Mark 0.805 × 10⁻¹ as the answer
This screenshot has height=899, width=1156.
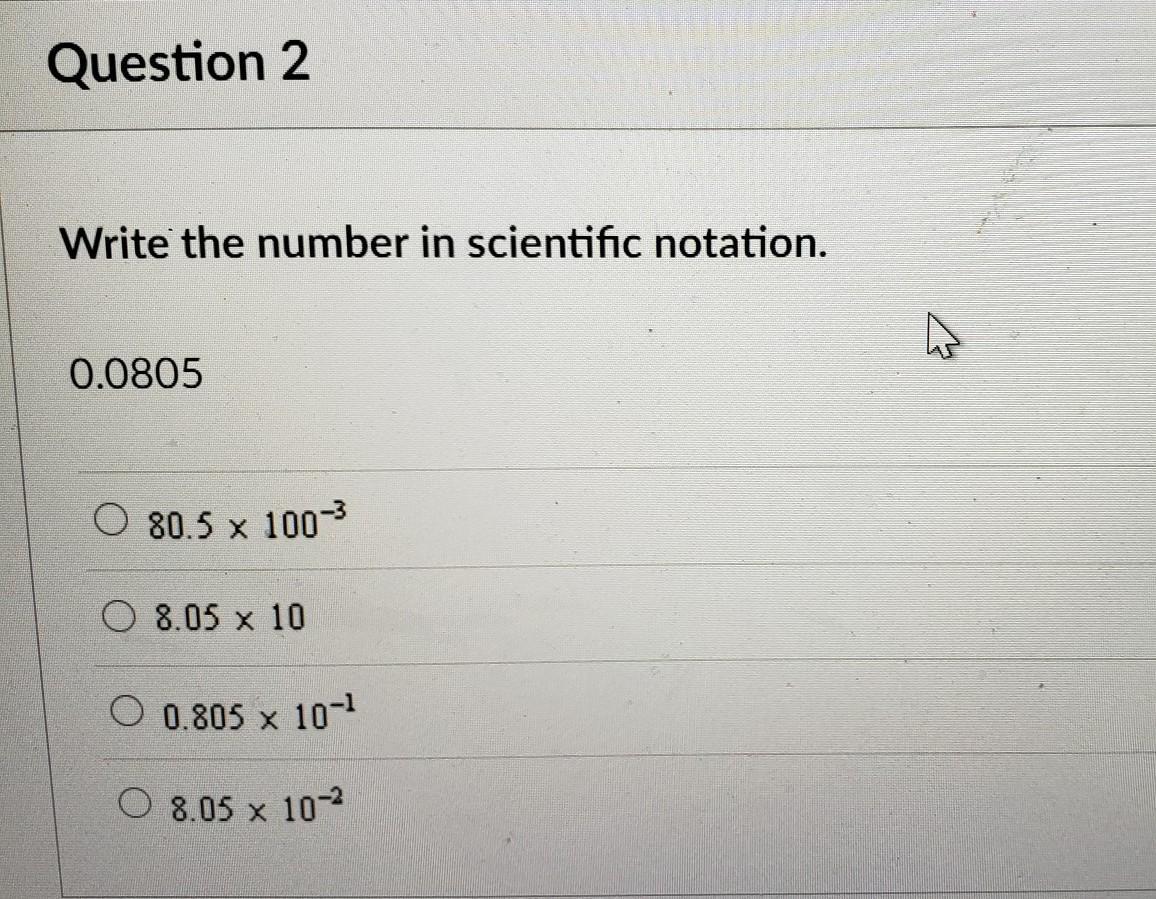(127, 711)
